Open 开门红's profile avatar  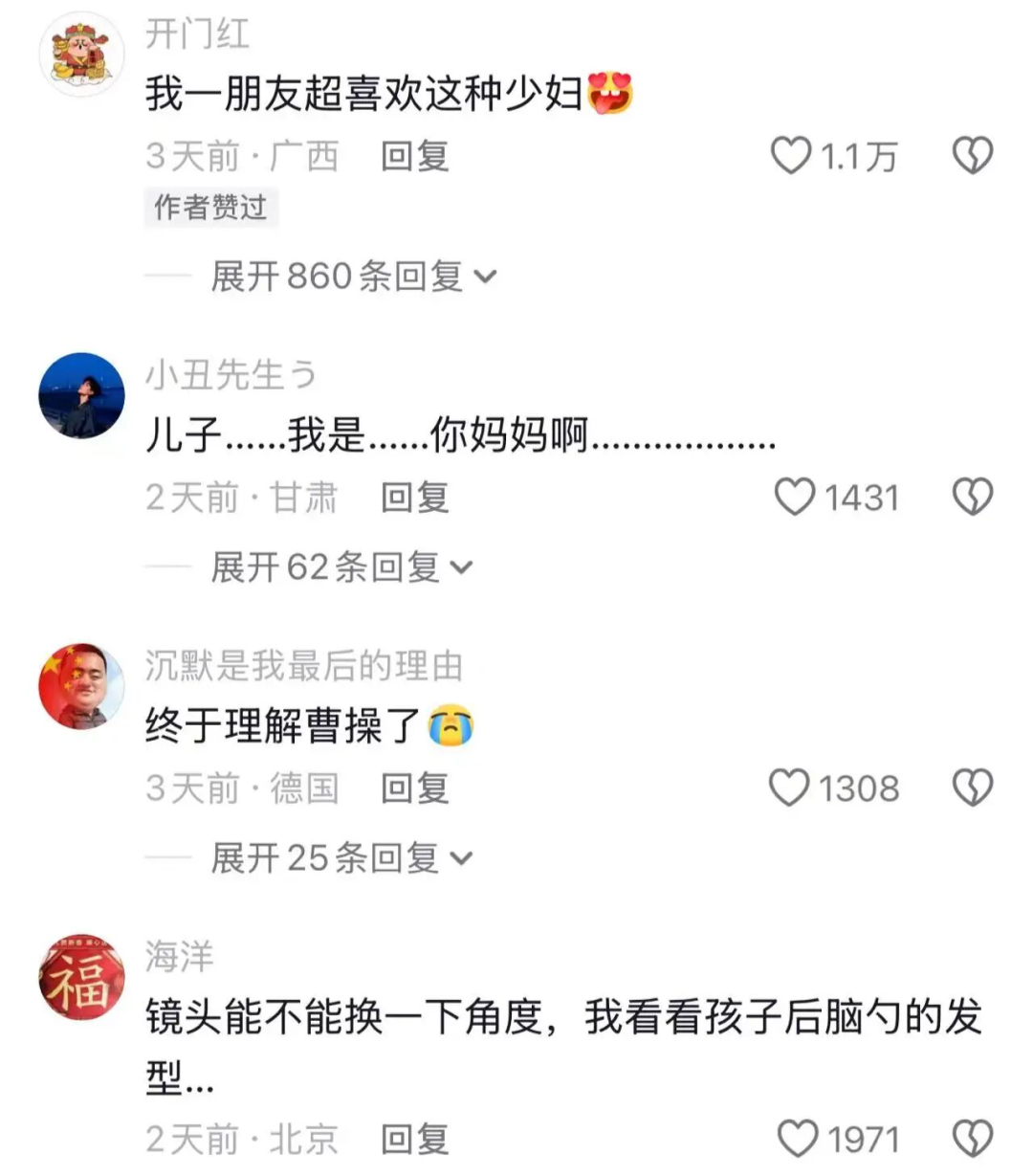point(81,54)
